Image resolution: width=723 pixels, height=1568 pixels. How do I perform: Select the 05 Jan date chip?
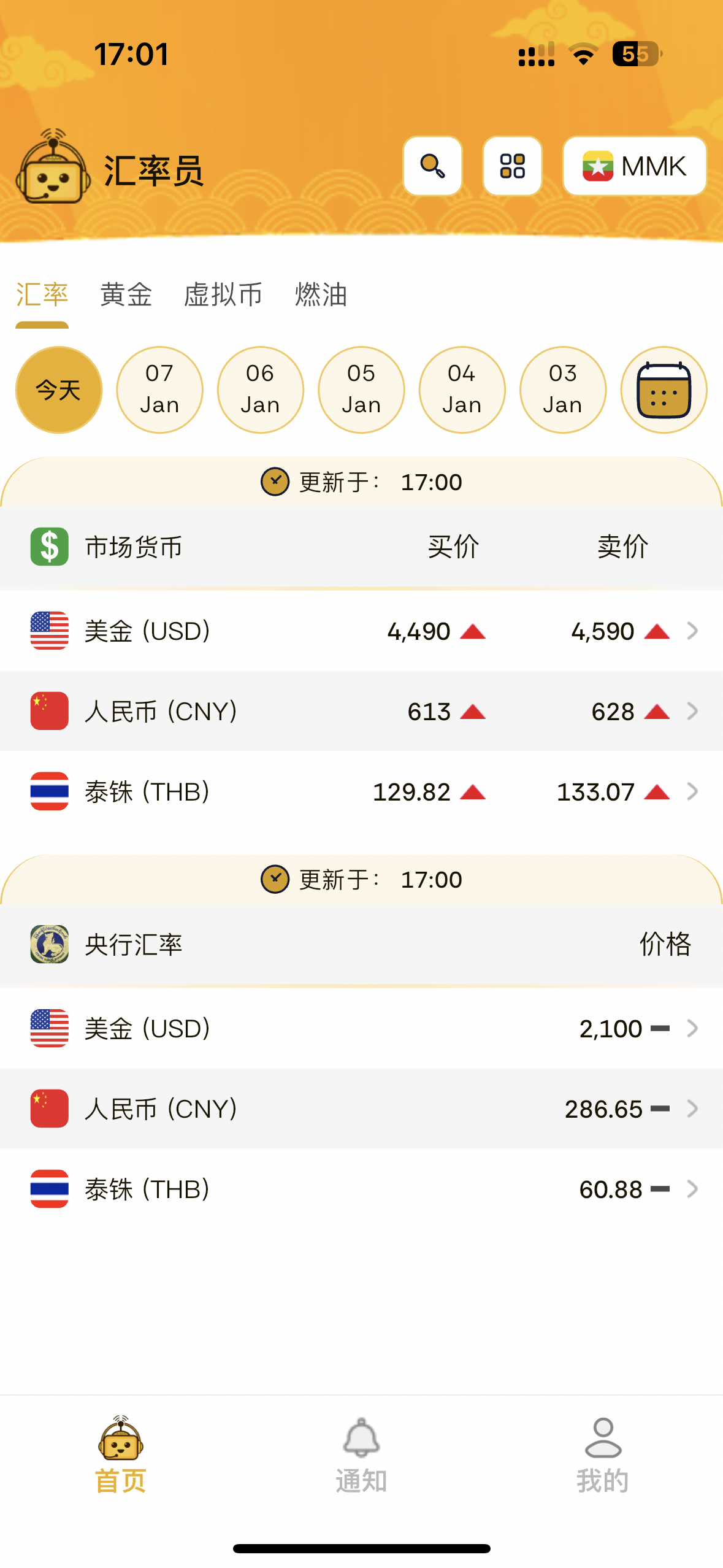tap(361, 390)
